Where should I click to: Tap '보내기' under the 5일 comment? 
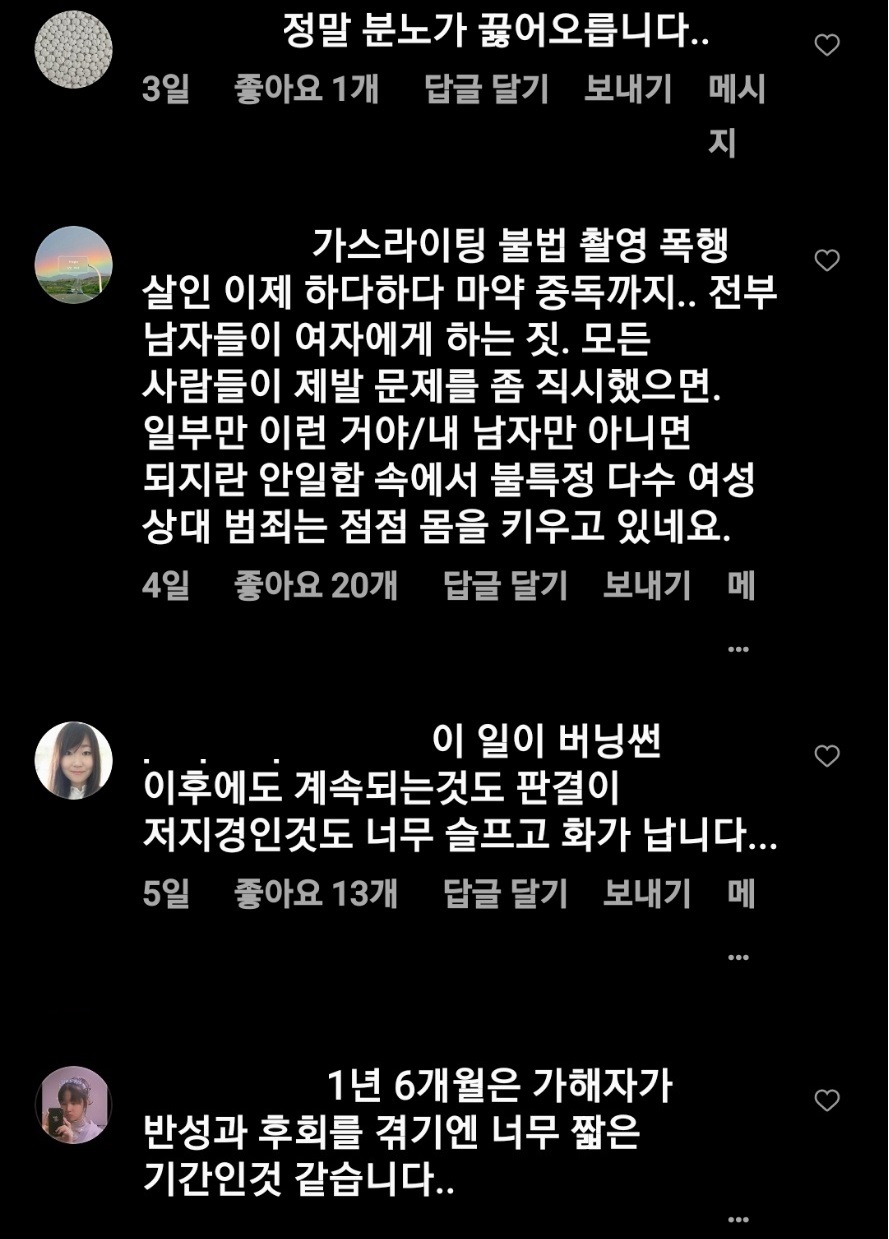tap(646, 893)
